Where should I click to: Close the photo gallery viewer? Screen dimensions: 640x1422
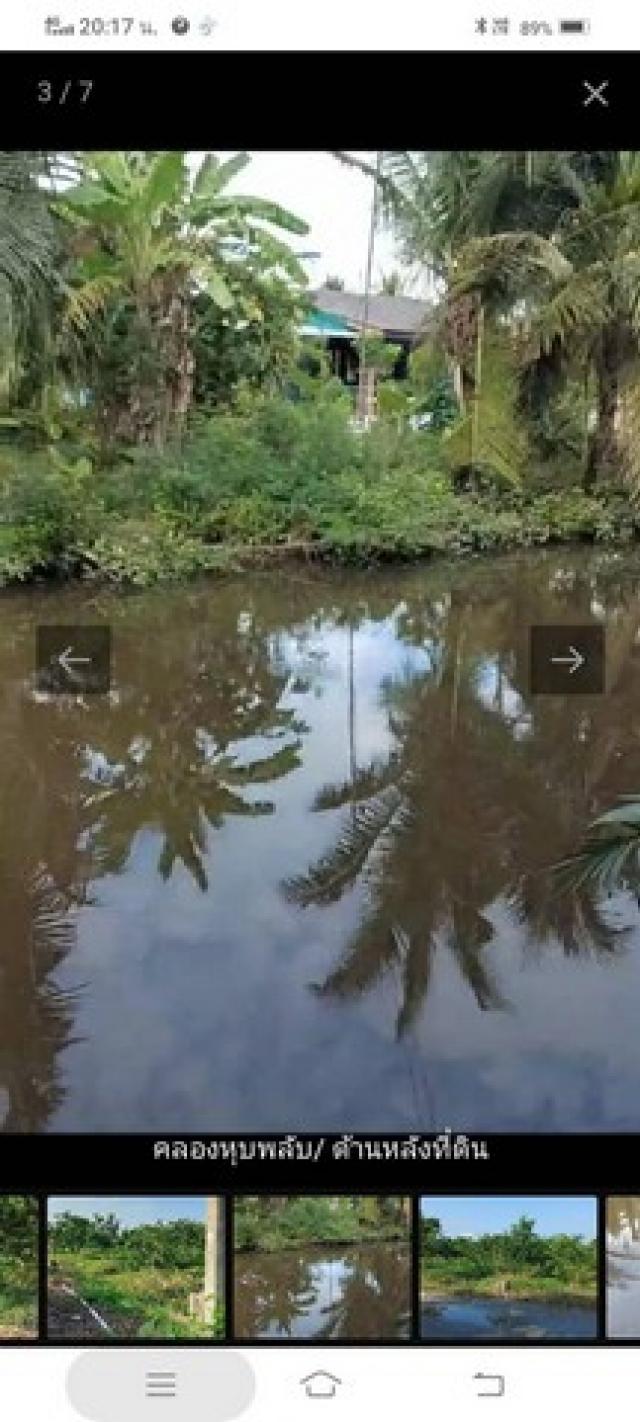click(x=595, y=94)
